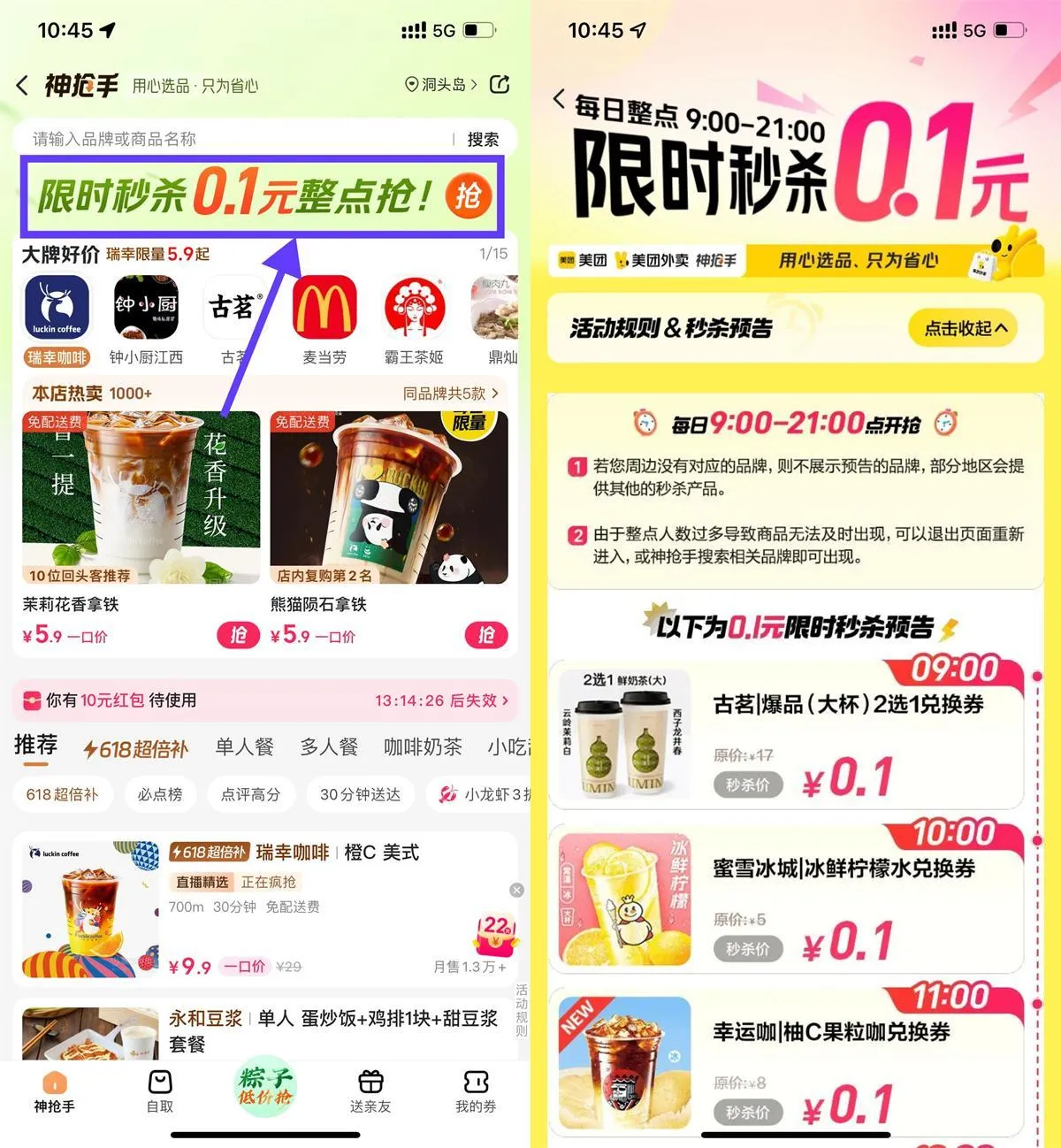
Task: Select the 多人餐 category tab
Action: click(329, 747)
